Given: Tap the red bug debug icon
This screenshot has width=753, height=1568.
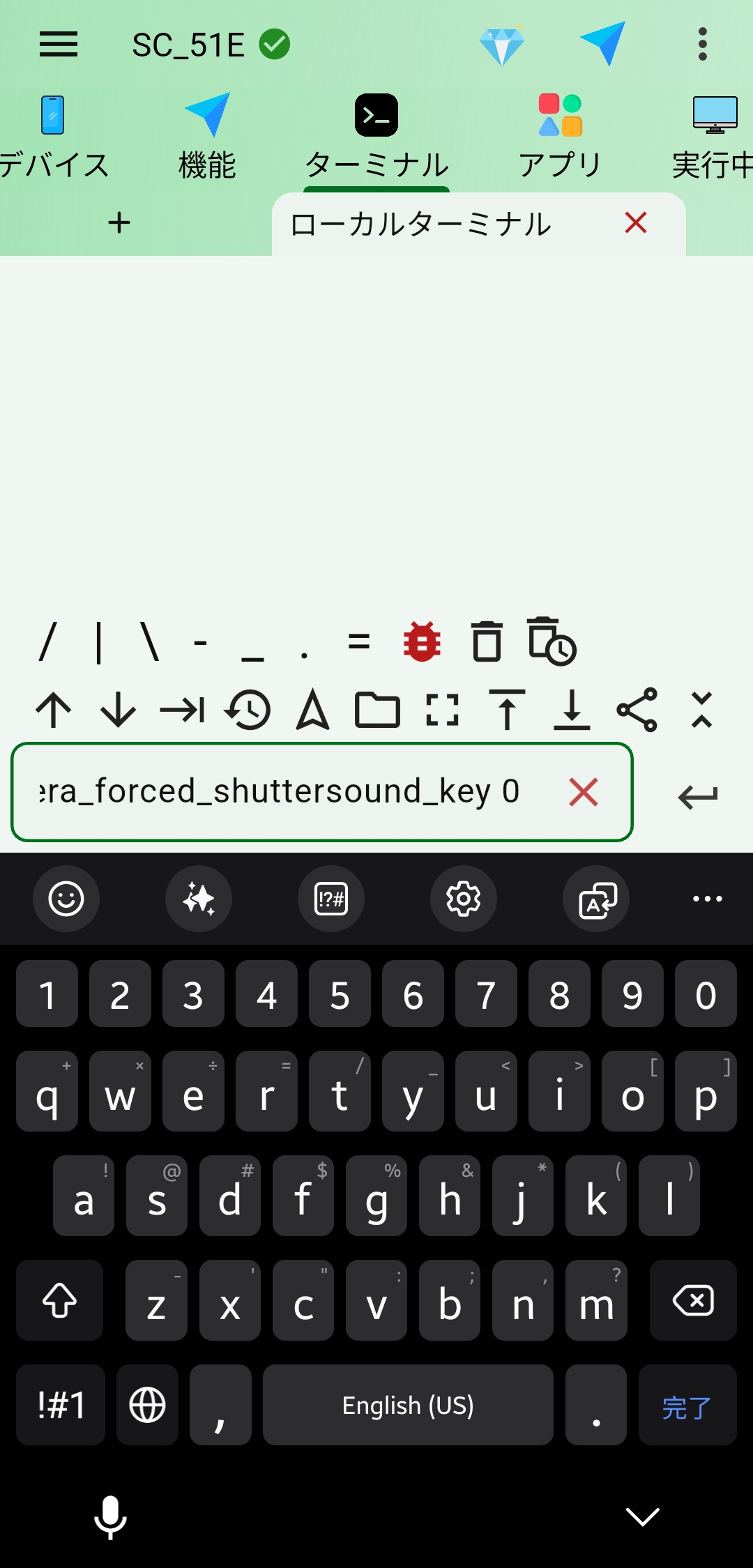Looking at the screenshot, I should tap(422, 641).
